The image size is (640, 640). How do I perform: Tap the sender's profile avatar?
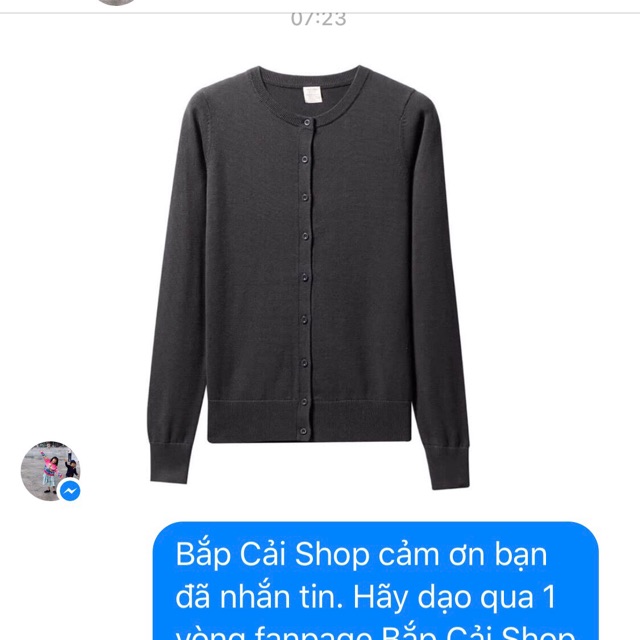point(50,470)
